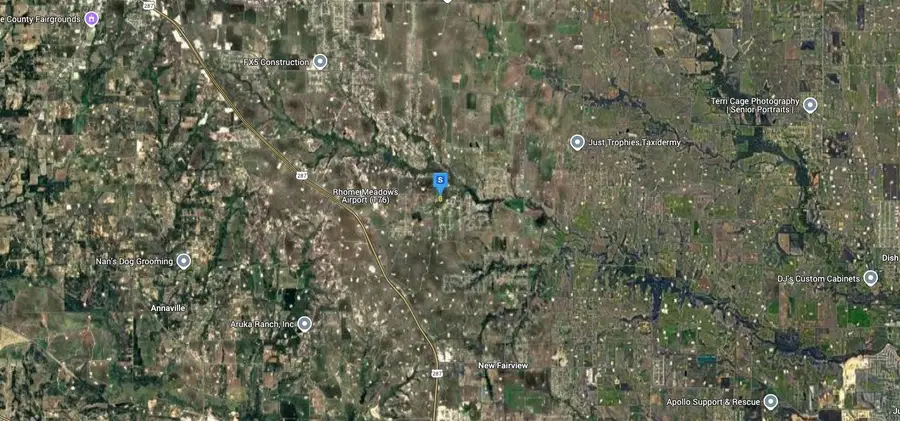Open the Aruka Ranch, Inc. pin
Viewport: 900px width, 421px height.
[304, 324]
